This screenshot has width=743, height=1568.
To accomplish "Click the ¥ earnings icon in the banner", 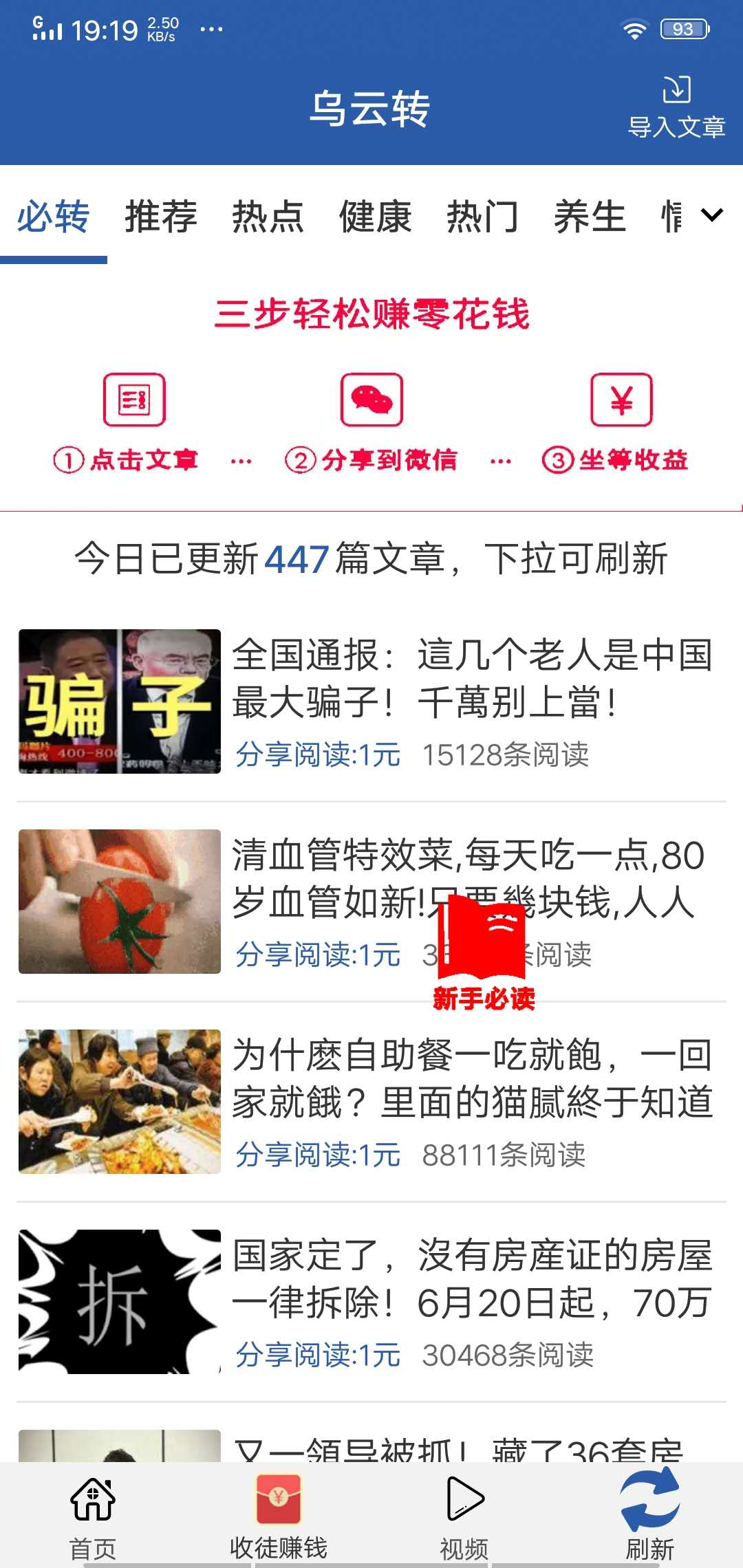I will pos(621,401).
